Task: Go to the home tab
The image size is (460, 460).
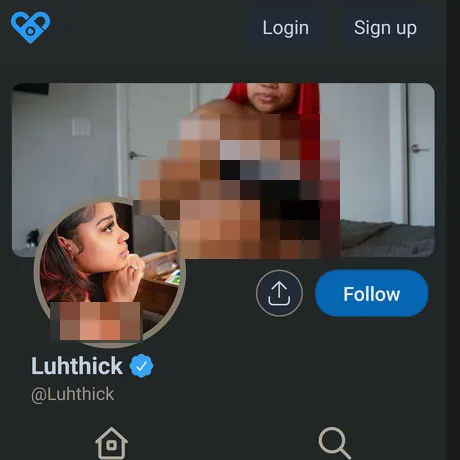Action: [x=111, y=443]
